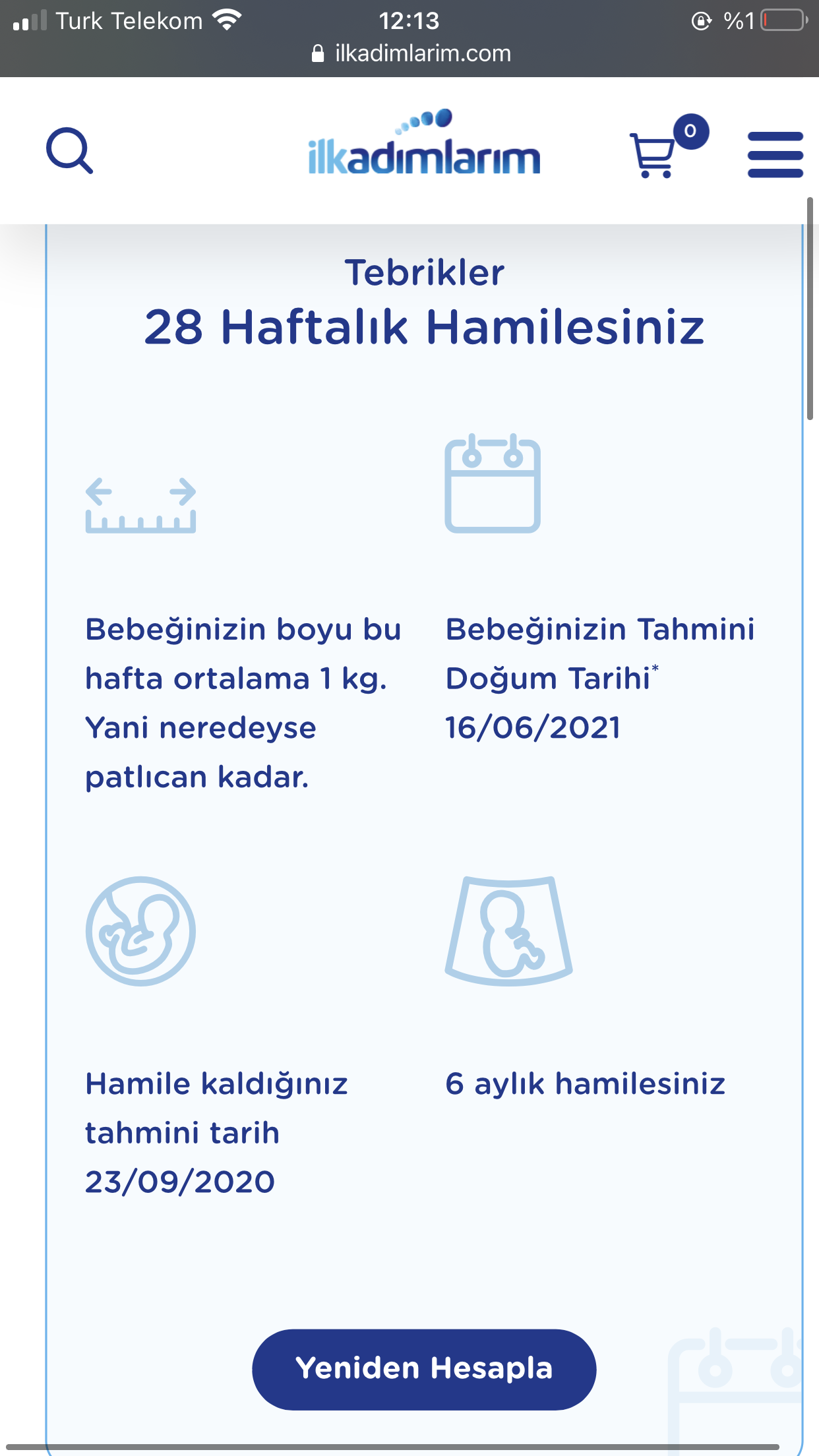Tap the Yeniden Hesapla button
The height and width of the screenshot is (1456, 819).
tap(424, 1369)
